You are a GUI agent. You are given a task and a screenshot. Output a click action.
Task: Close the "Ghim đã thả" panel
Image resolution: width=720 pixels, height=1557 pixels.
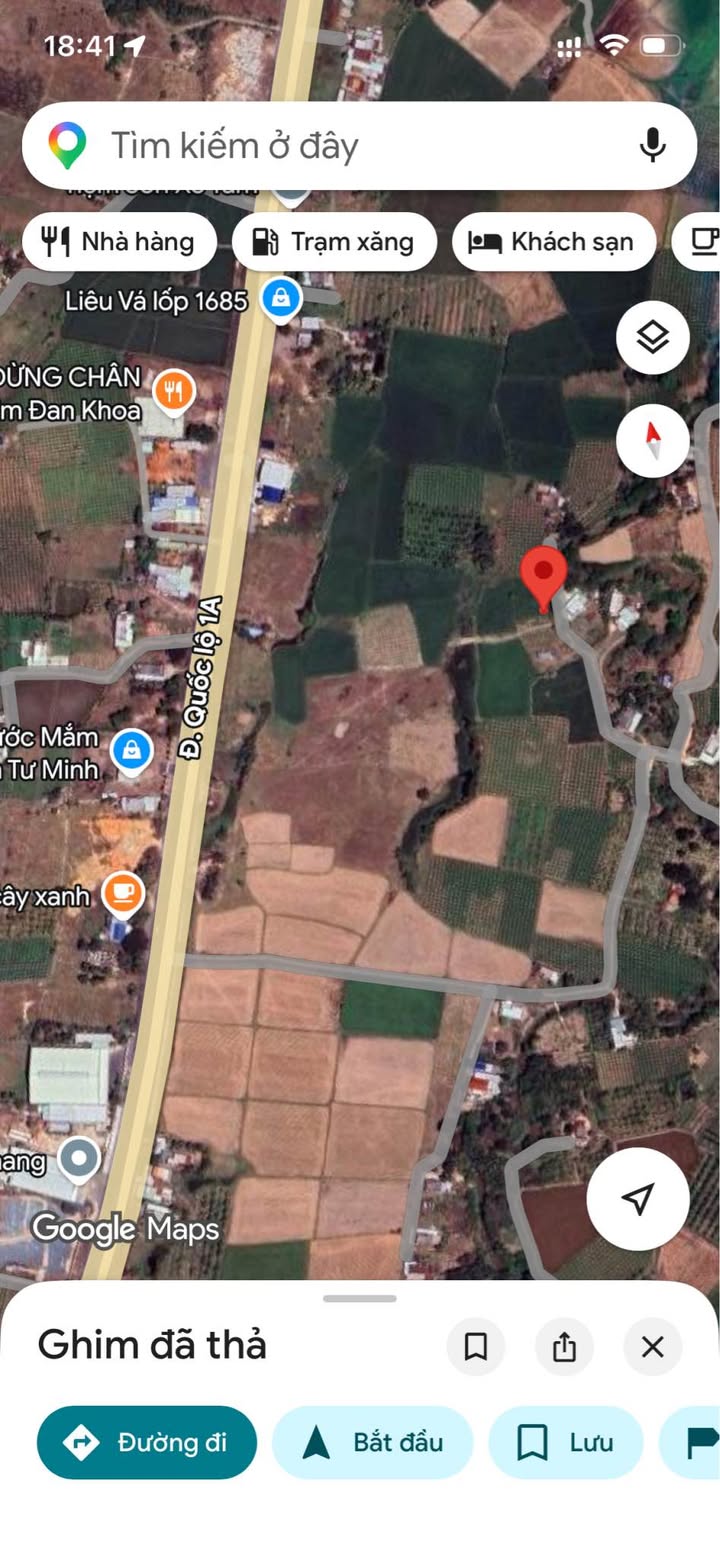pyautogui.click(x=652, y=1347)
